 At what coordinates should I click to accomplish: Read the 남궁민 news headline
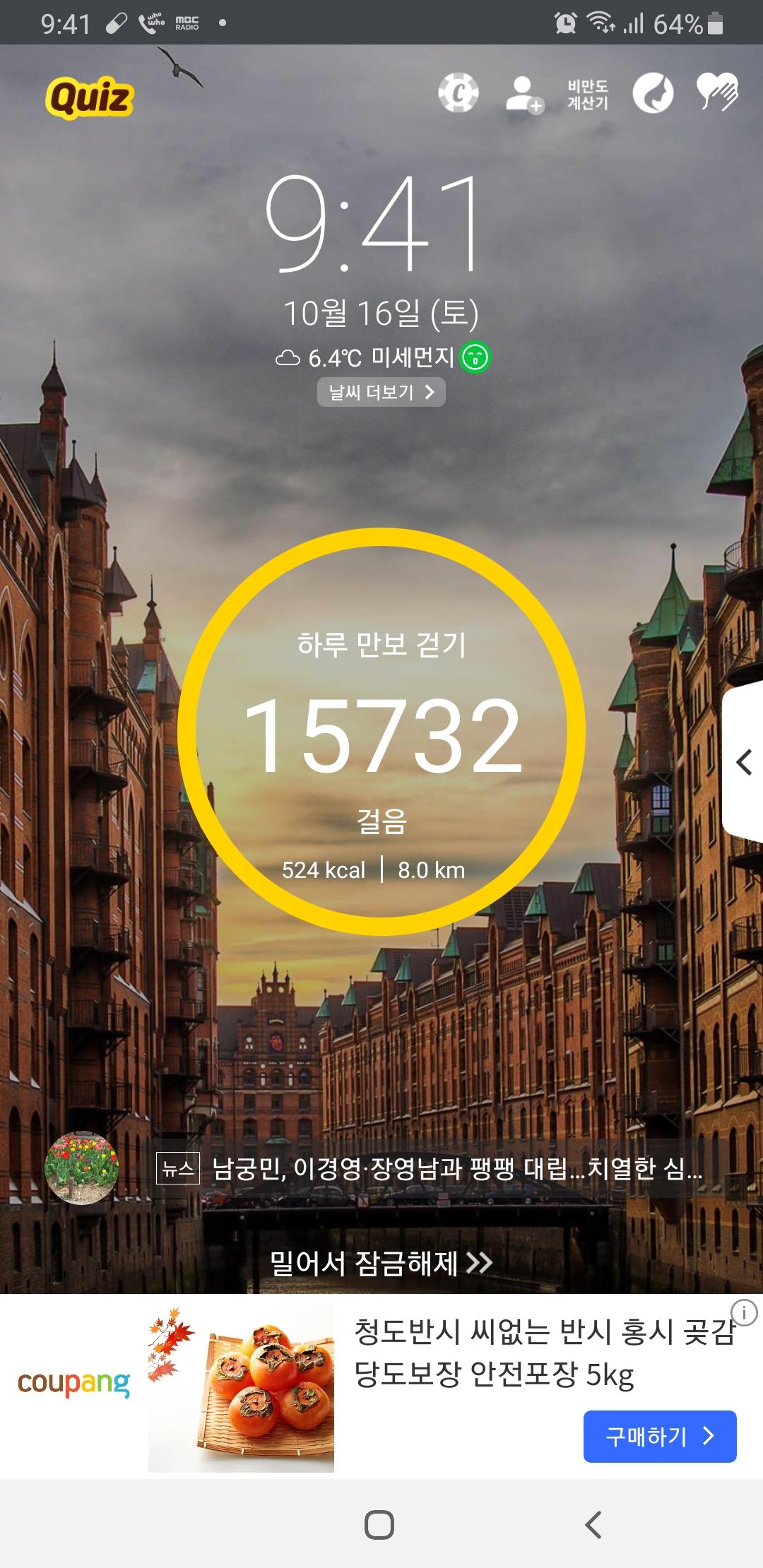coord(456,1169)
